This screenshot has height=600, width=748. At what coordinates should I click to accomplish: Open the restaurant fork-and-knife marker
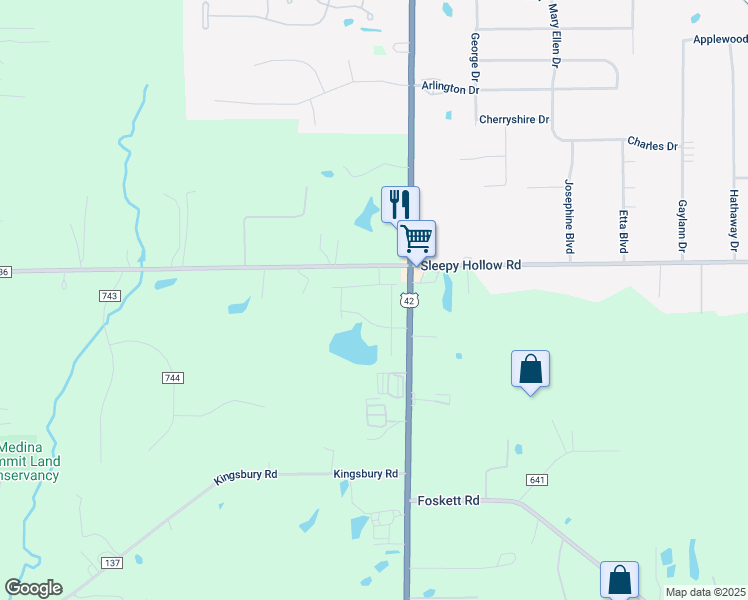tap(399, 203)
